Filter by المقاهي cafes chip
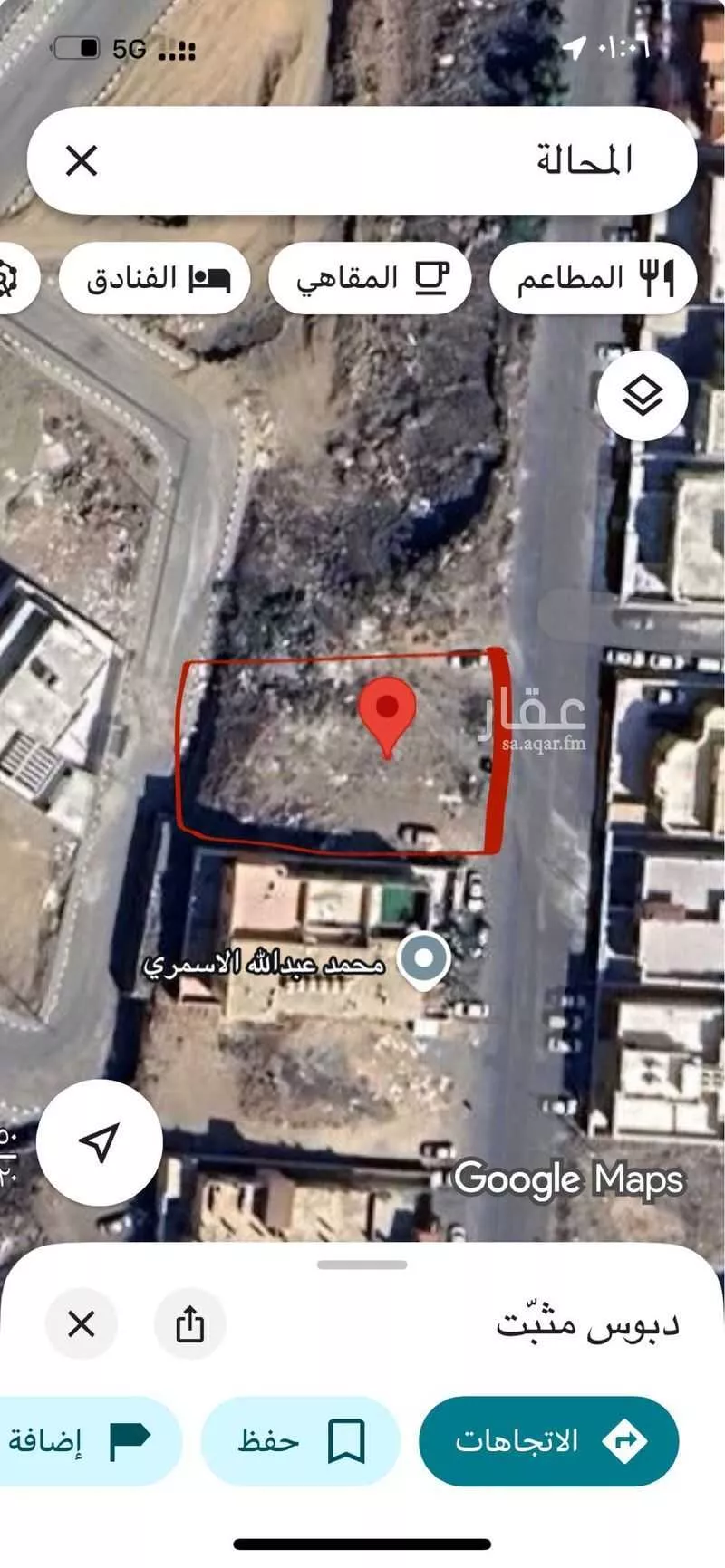Viewport: 725px width, 1568px height. click(371, 279)
